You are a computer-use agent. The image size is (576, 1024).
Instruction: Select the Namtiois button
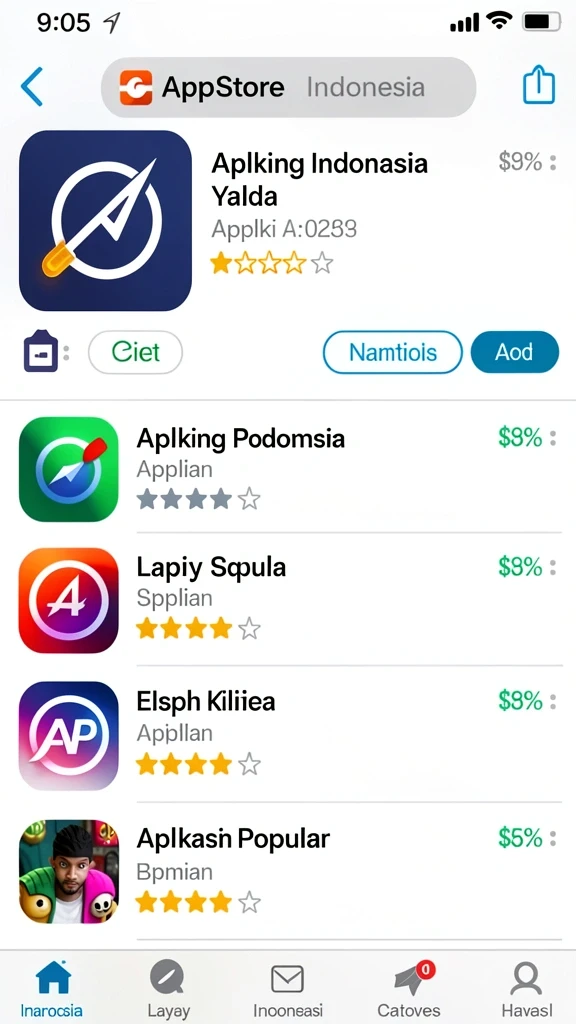click(x=392, y=352)
